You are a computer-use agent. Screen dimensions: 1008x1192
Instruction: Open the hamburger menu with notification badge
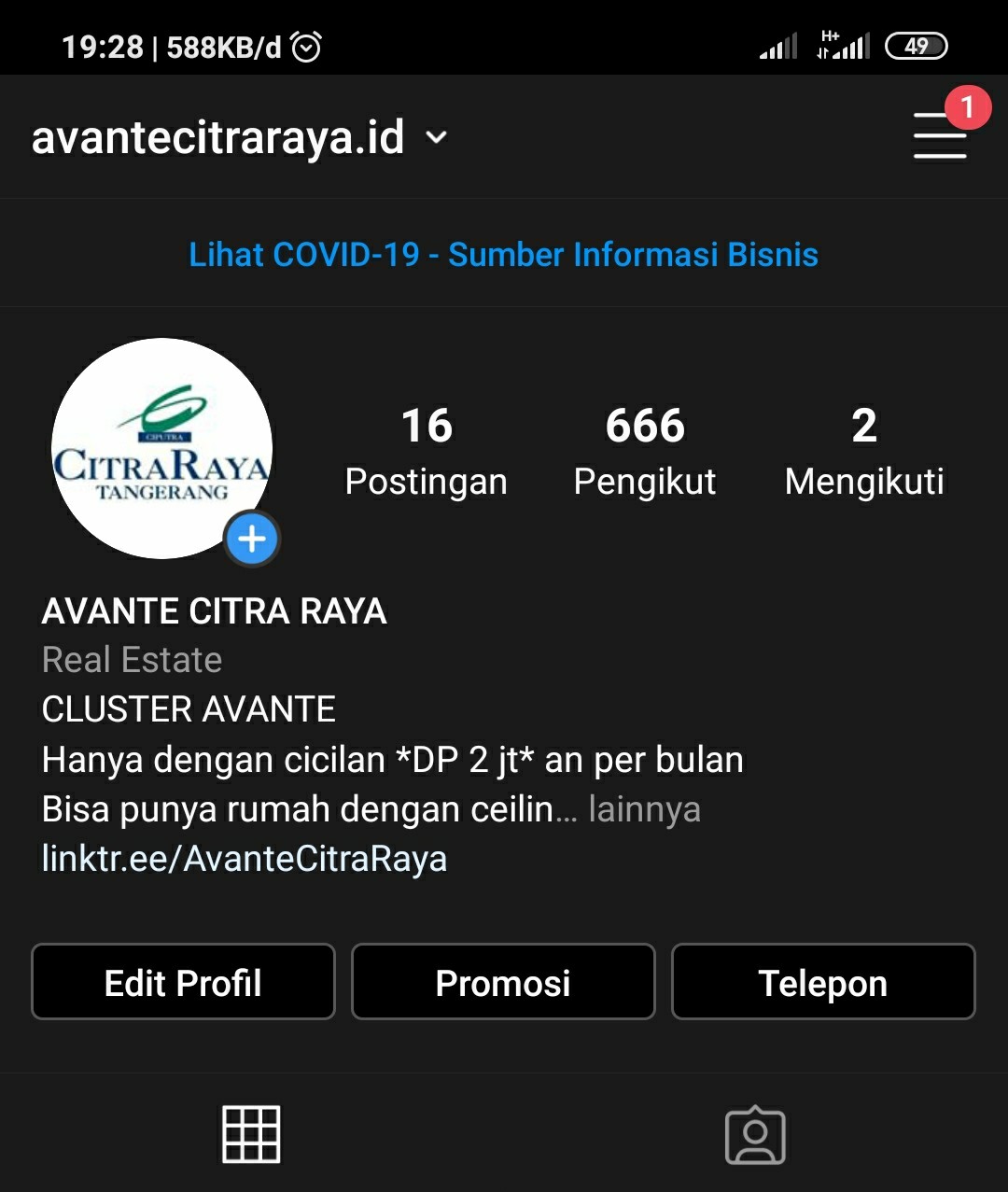coord(939,136)
